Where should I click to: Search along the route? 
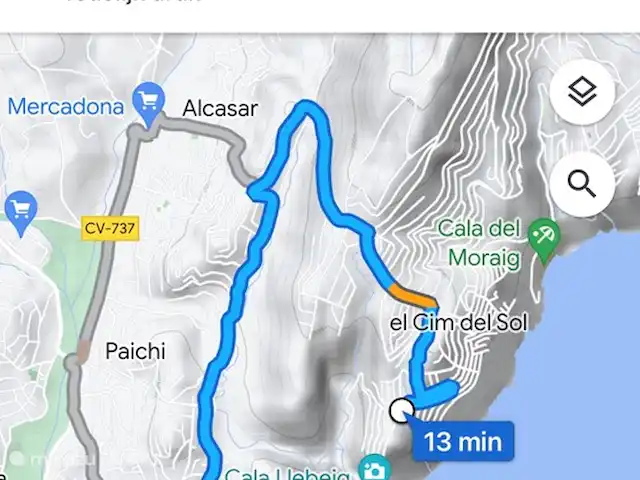(x=581, y=184)
